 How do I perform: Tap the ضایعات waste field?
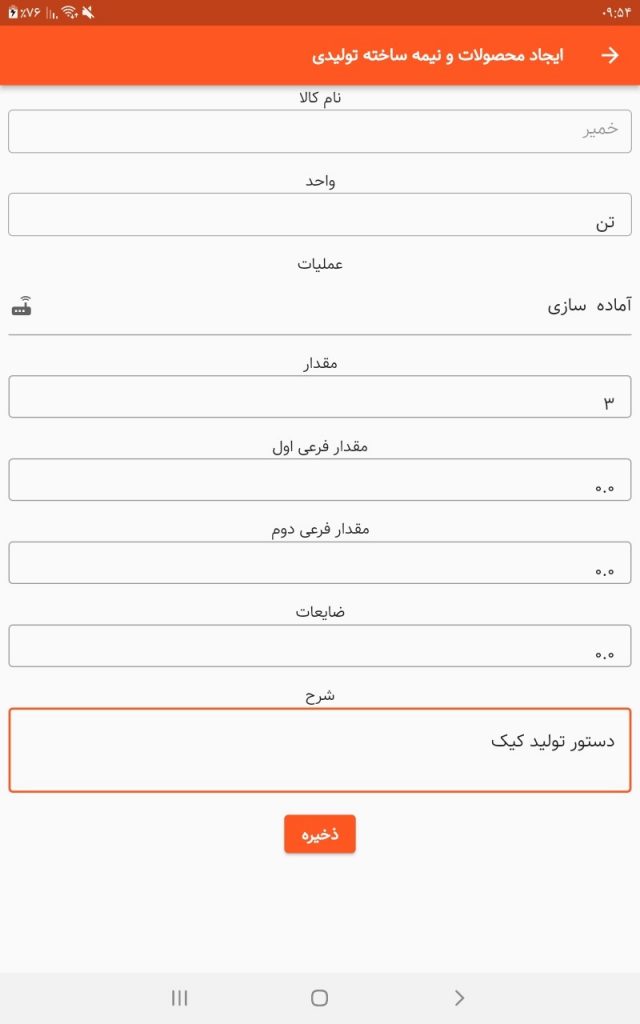[x=320, y=645]
